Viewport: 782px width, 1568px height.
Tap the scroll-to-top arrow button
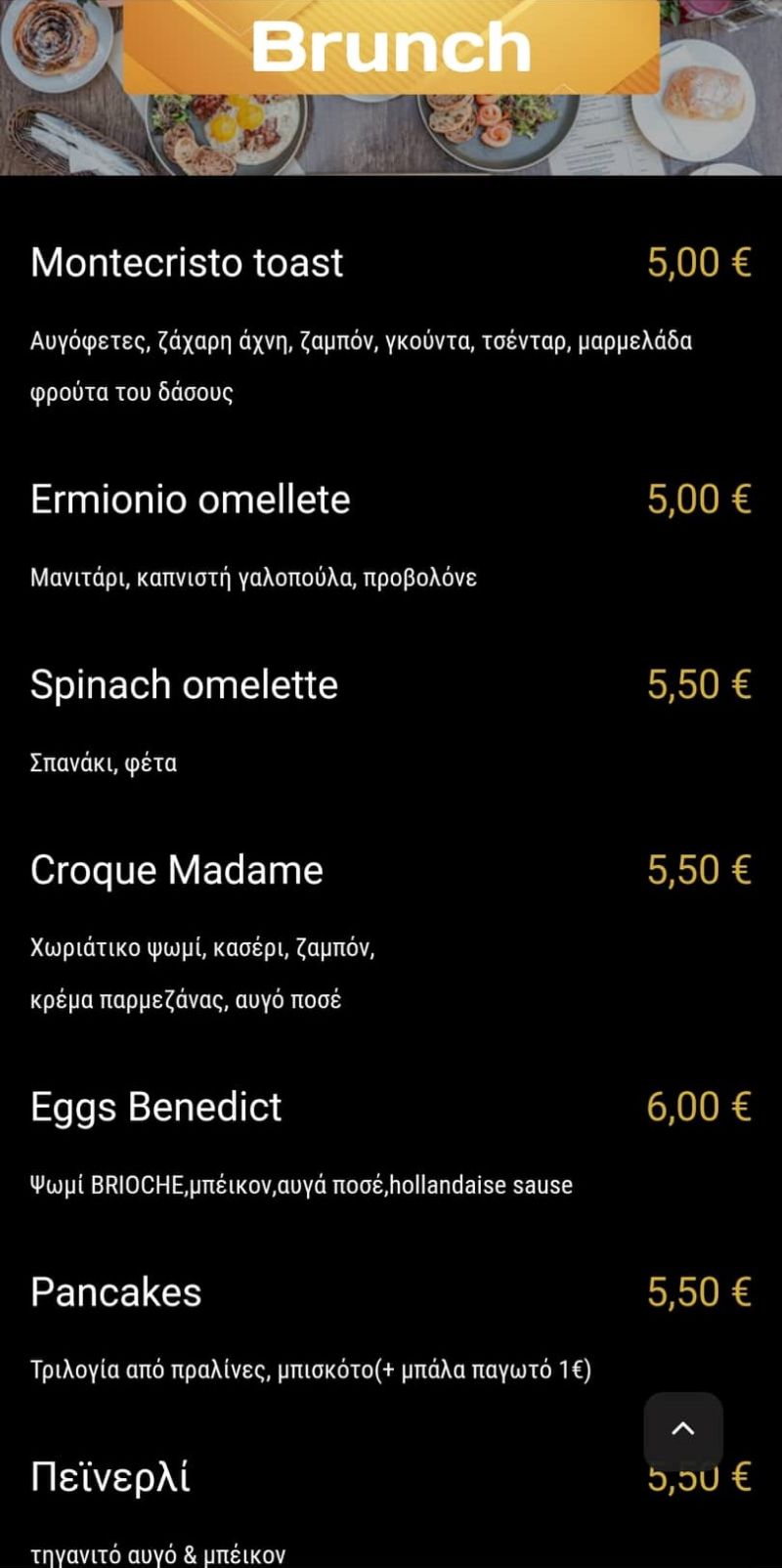pyautogui.click(x=683, y=1429)
